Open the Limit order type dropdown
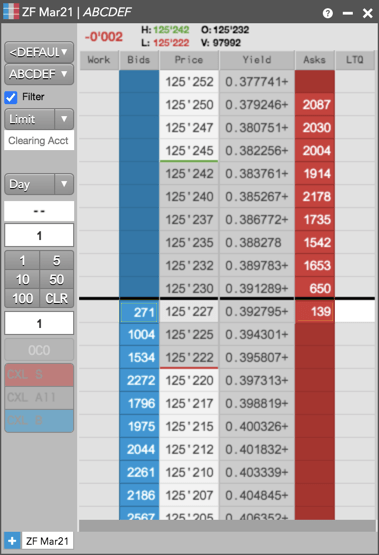This screenshot has width=379, height=555. (x=39, y=119)
